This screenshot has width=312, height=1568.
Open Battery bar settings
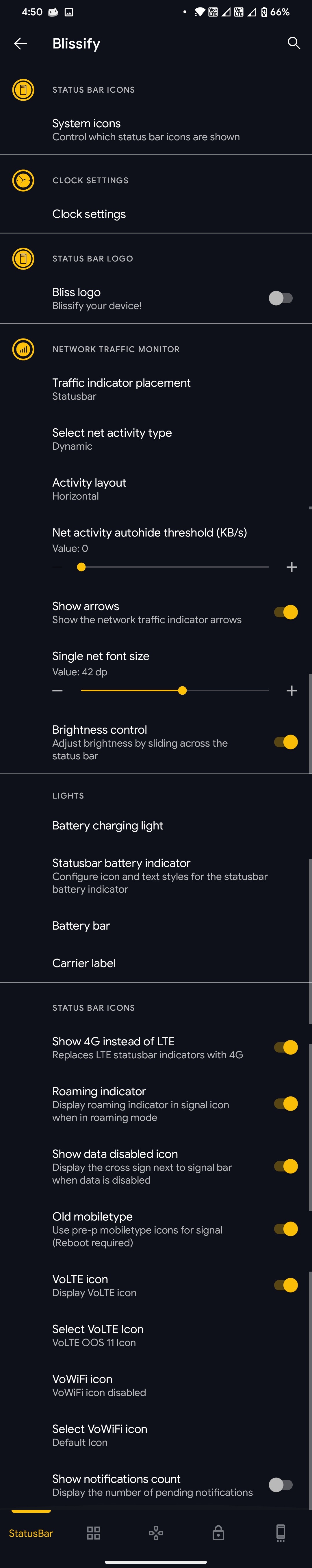point(81,926)
